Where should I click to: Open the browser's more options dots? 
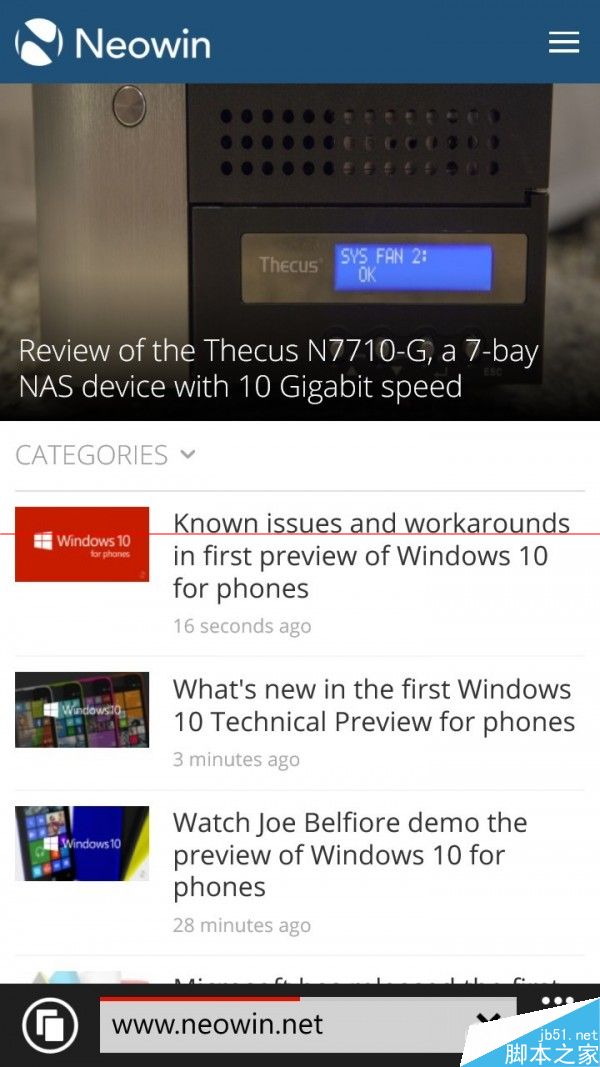pyautogui.click(x=558, y=1002)
